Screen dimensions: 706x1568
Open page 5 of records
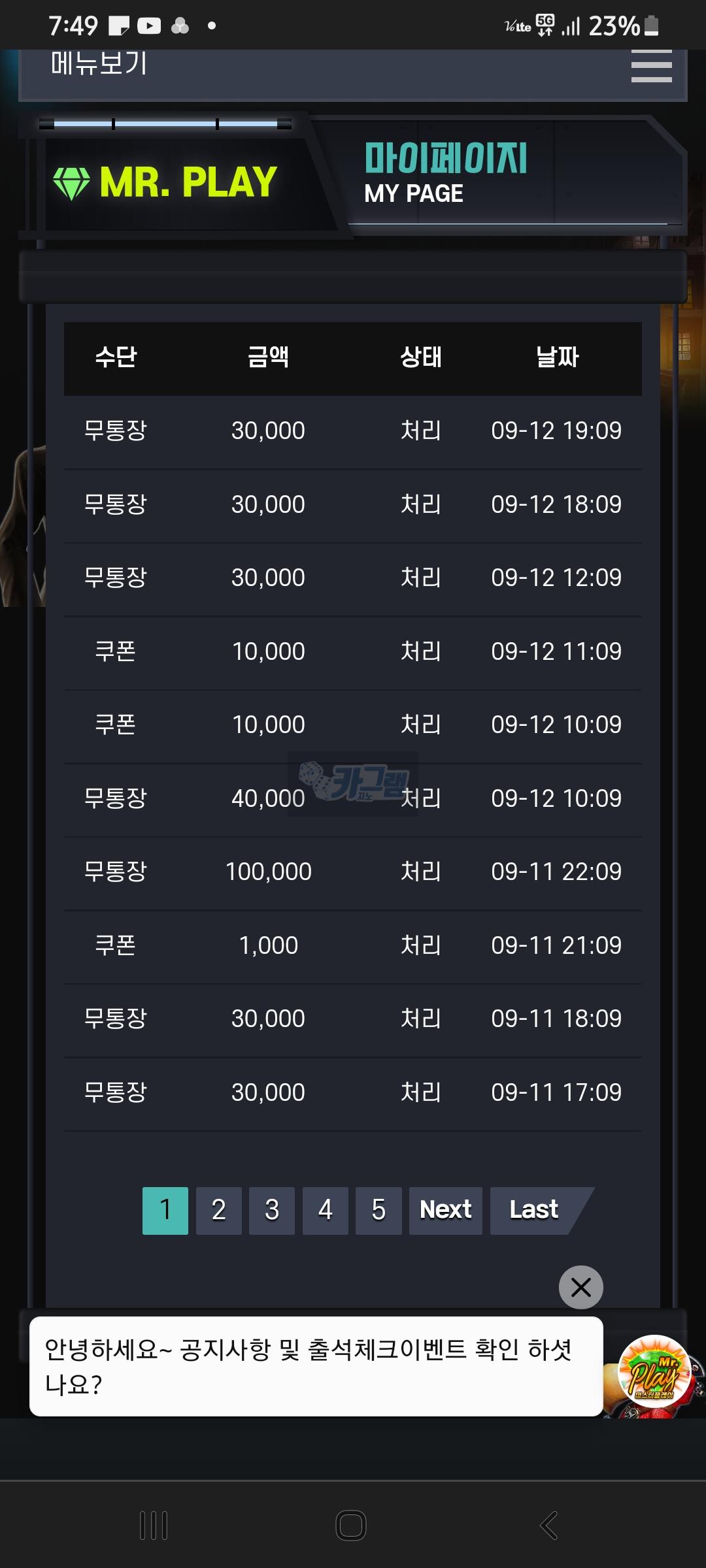tap(378, 1210)
